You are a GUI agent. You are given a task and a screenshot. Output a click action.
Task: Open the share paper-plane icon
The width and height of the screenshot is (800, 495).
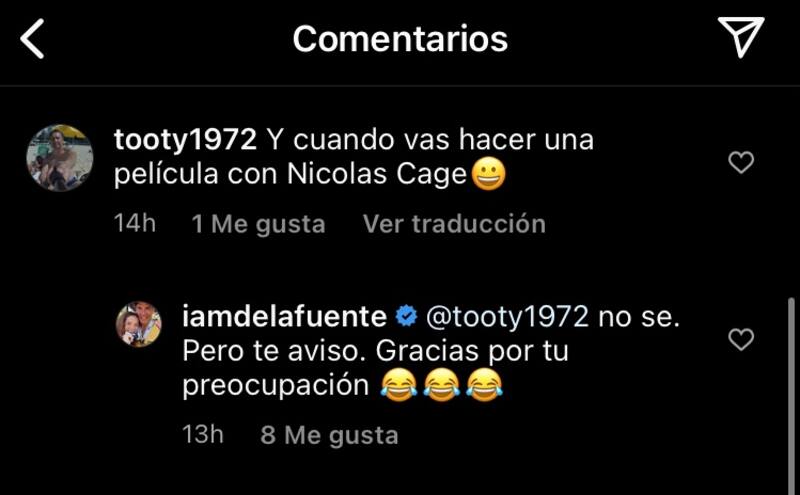point(741,38)
